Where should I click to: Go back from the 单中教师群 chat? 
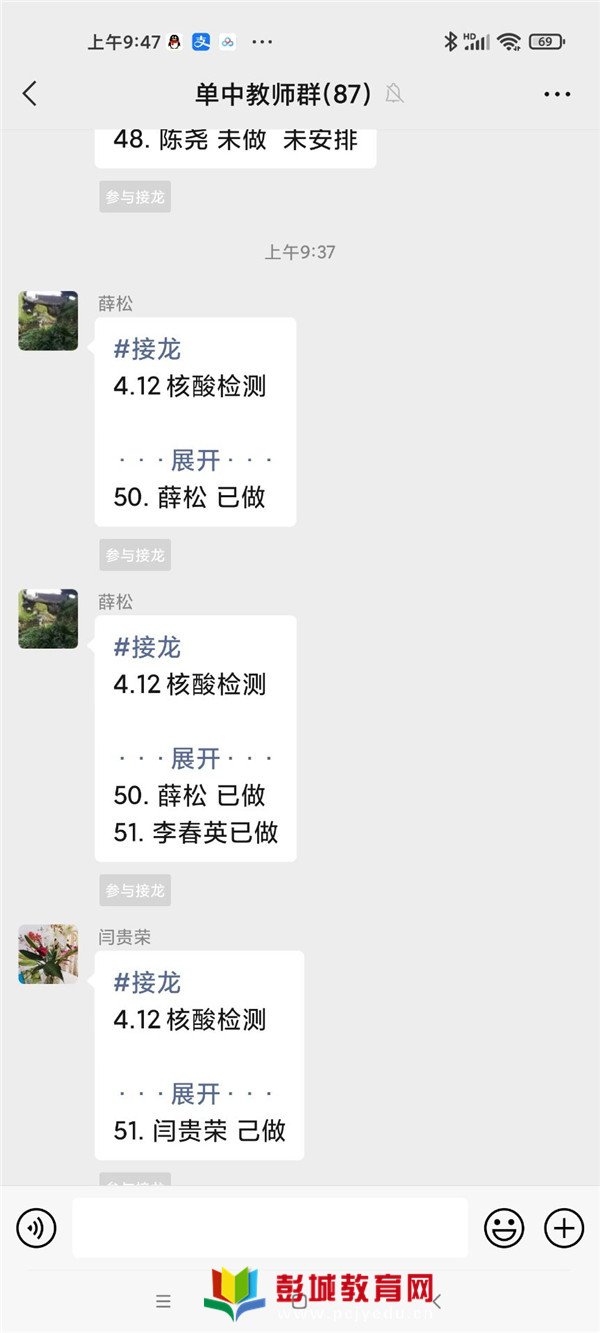[30, 94]
